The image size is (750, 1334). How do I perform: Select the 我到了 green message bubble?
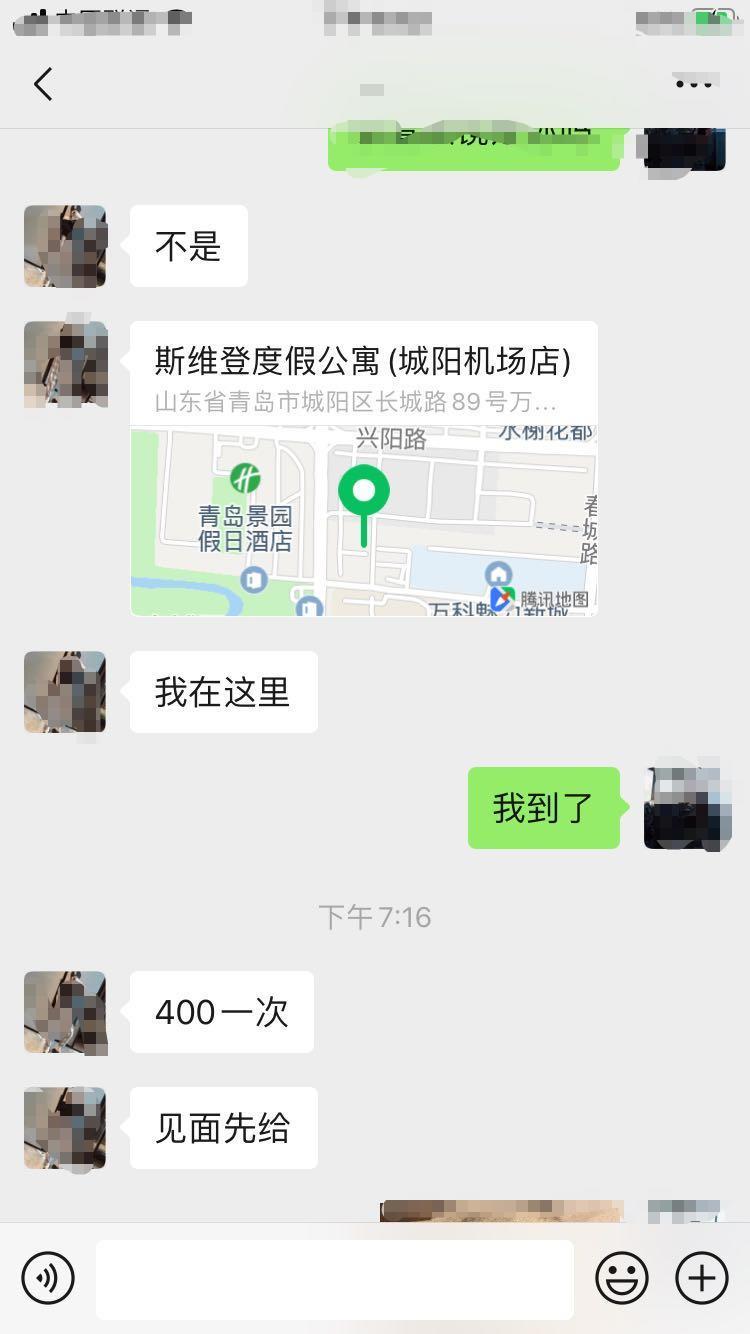point(543,807)
